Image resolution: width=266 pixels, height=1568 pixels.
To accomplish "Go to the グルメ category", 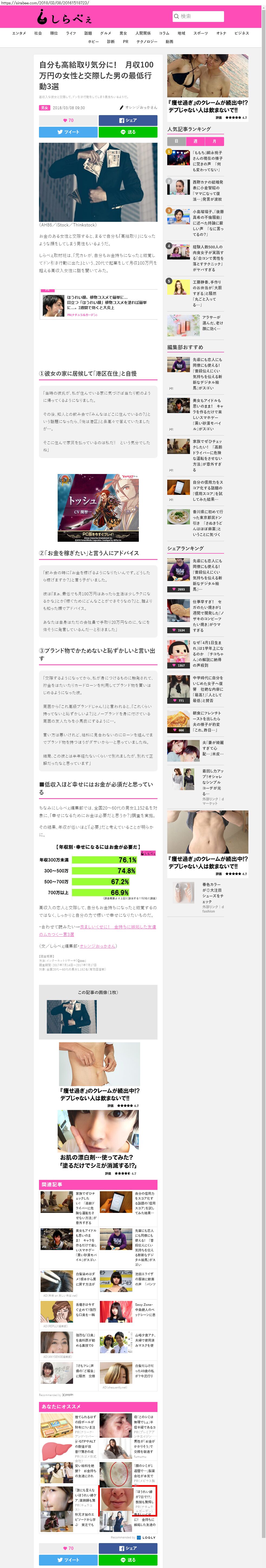I will [x=105, y=34].
